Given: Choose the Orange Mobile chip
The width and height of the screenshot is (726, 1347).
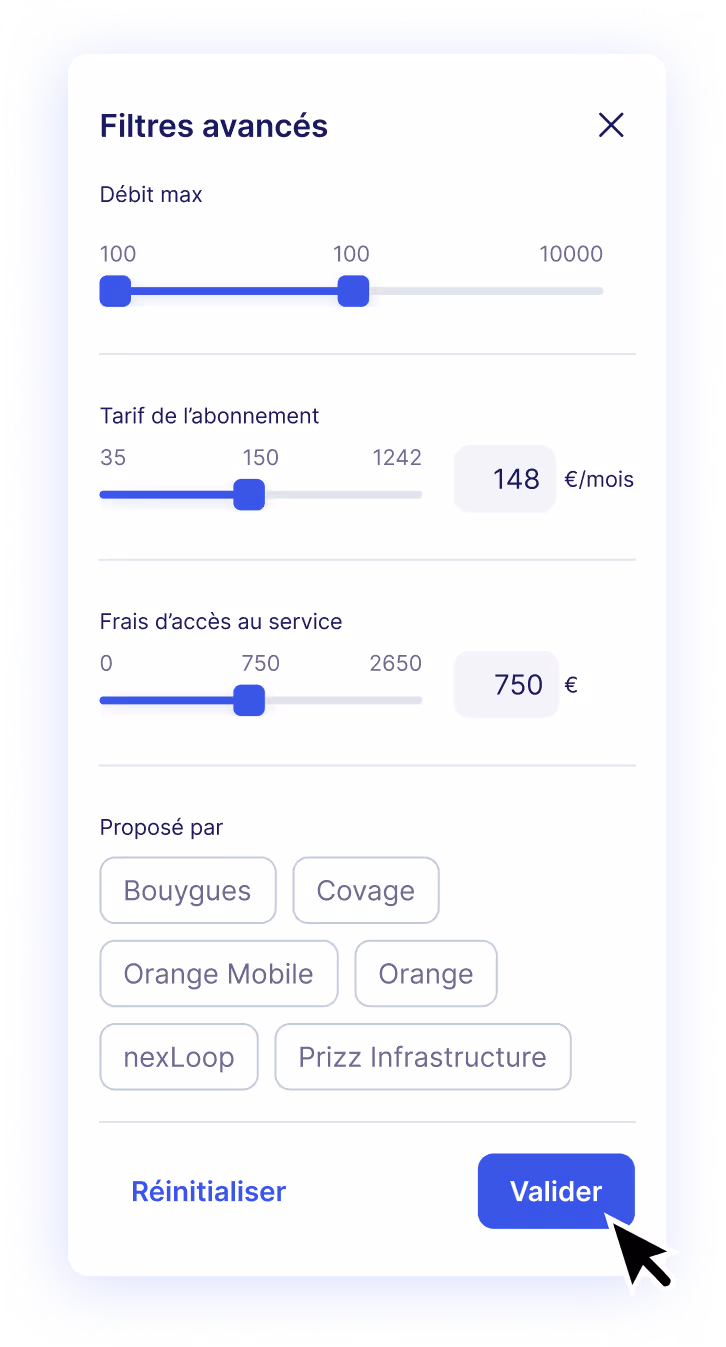Looking at the screenshot, I should [x=219, y=973].
